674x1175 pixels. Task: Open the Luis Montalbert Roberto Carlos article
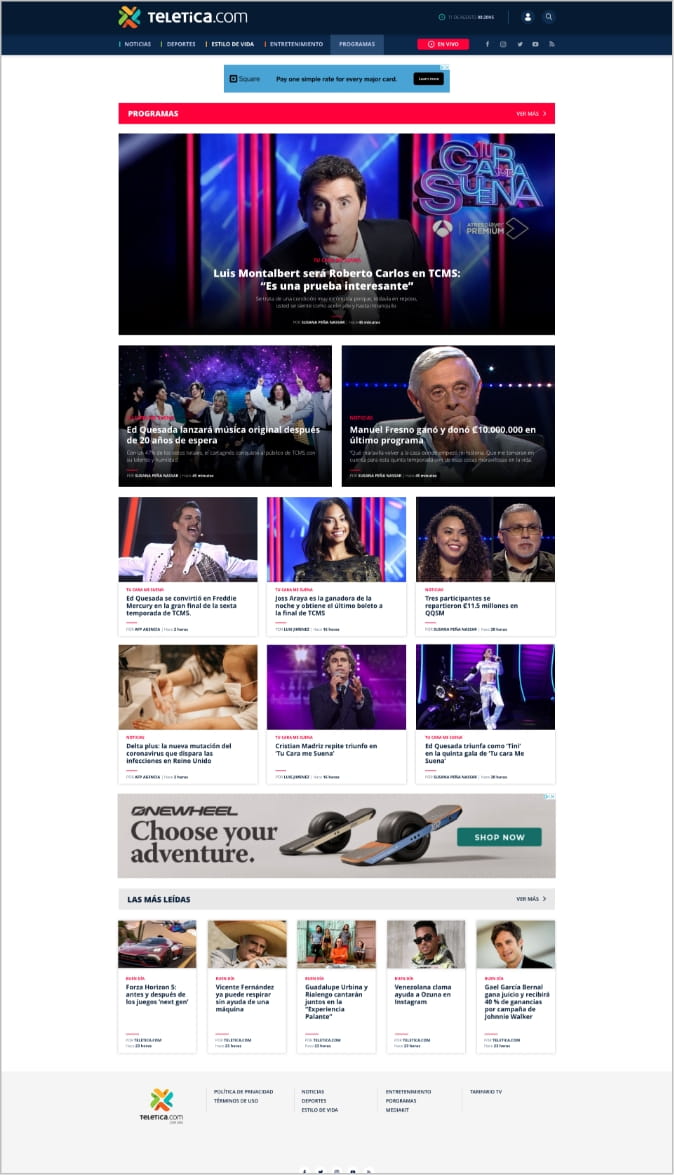(x=336, y=279)
